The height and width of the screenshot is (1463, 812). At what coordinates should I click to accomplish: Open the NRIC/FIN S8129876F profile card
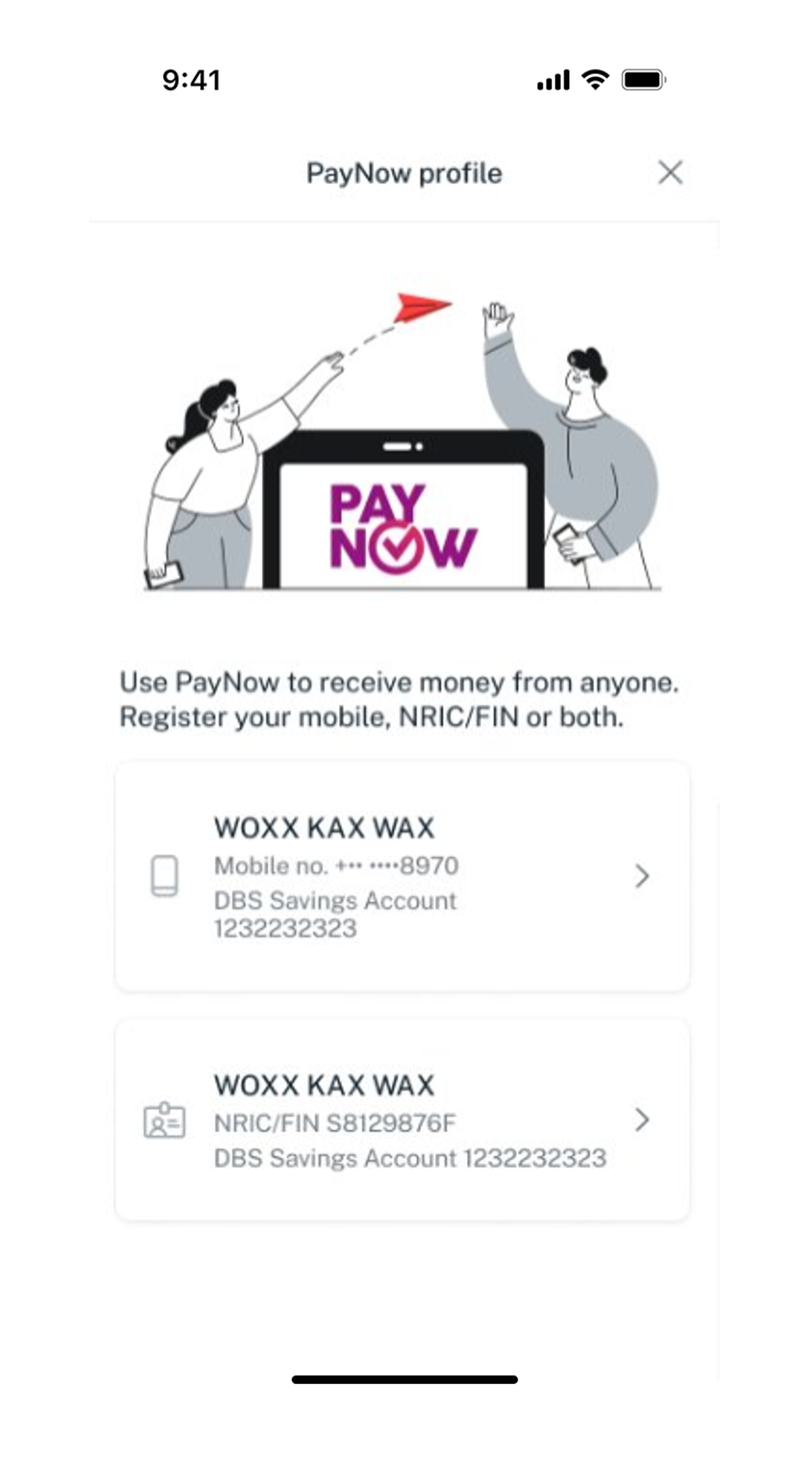coord(402,1120)
